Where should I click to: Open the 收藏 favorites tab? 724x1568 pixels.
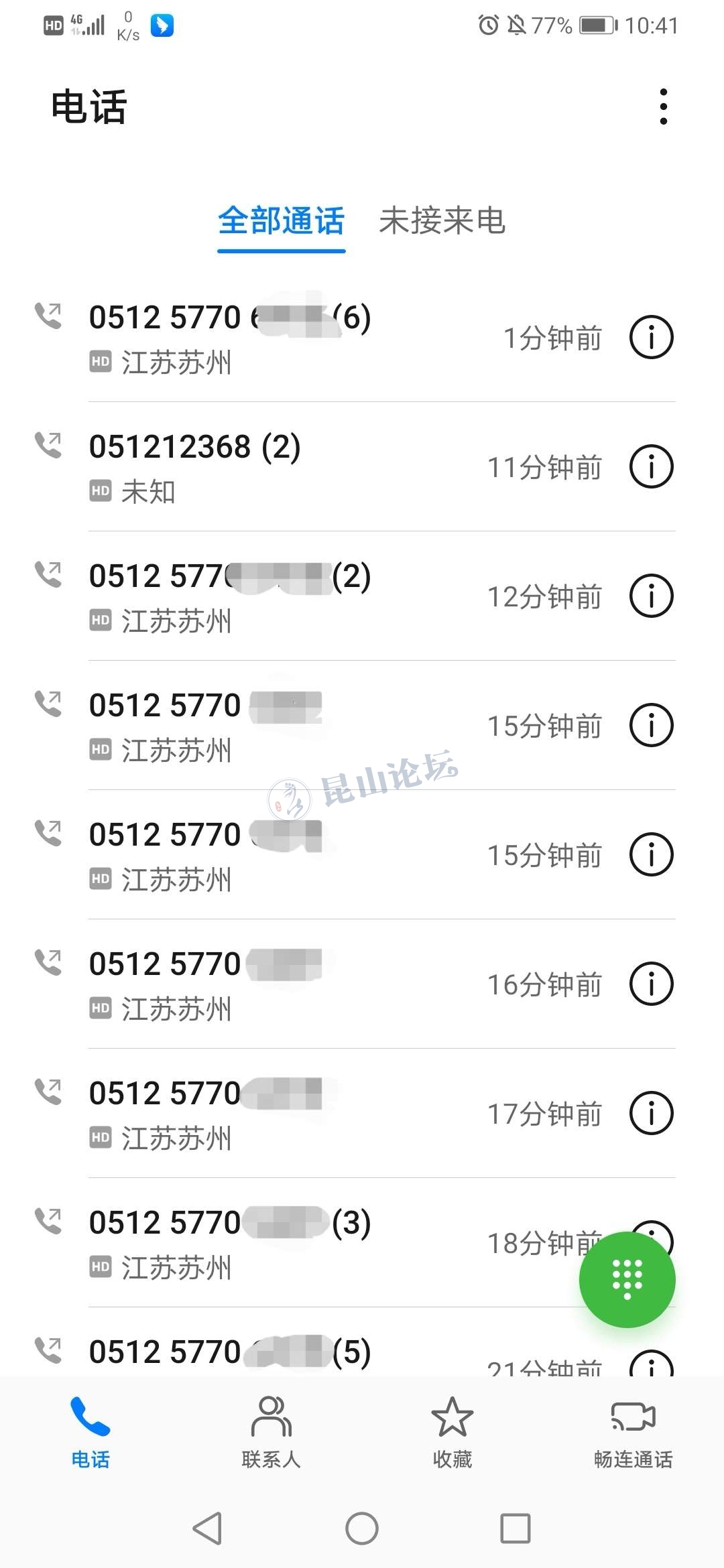(x=452, y=1432)
